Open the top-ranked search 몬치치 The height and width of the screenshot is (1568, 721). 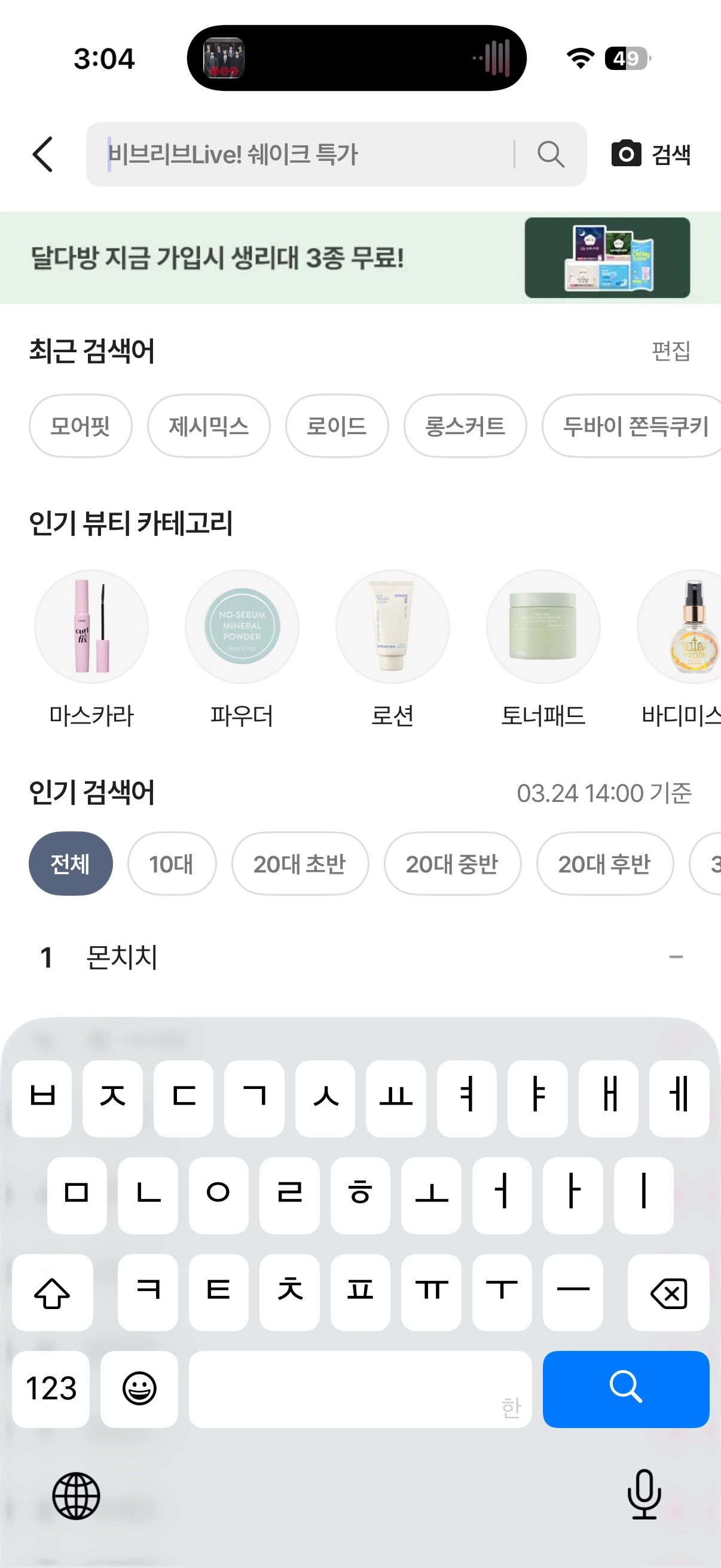point(122,957)
